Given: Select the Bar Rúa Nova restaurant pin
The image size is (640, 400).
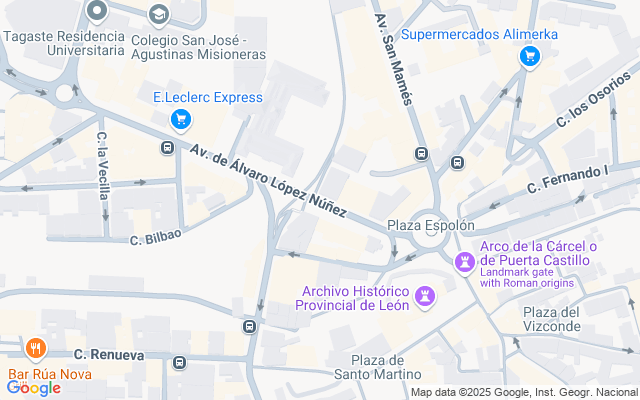Looking at the screenshot, I should click(37, 349).
